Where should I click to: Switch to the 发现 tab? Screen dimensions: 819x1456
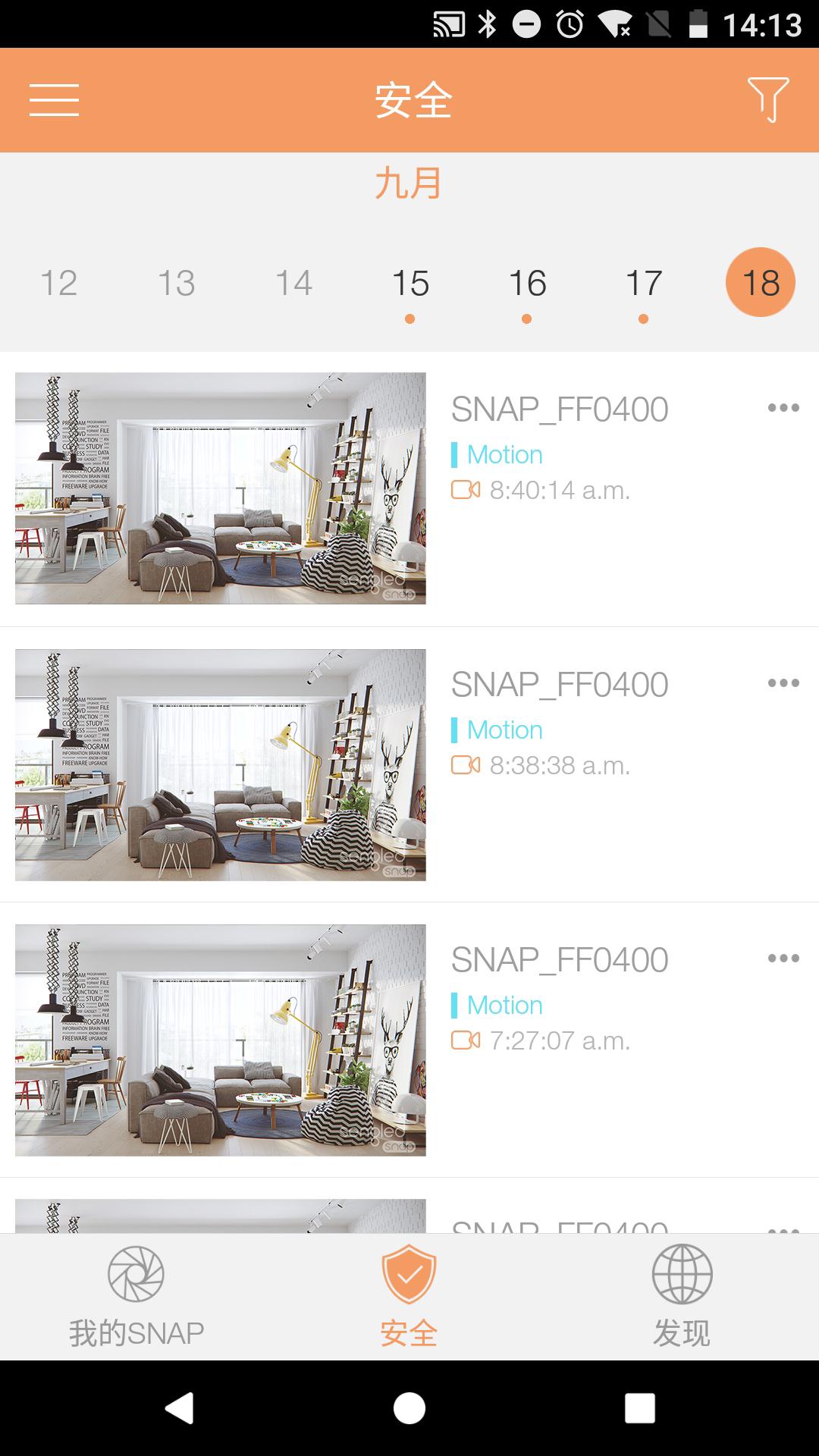682,1297
